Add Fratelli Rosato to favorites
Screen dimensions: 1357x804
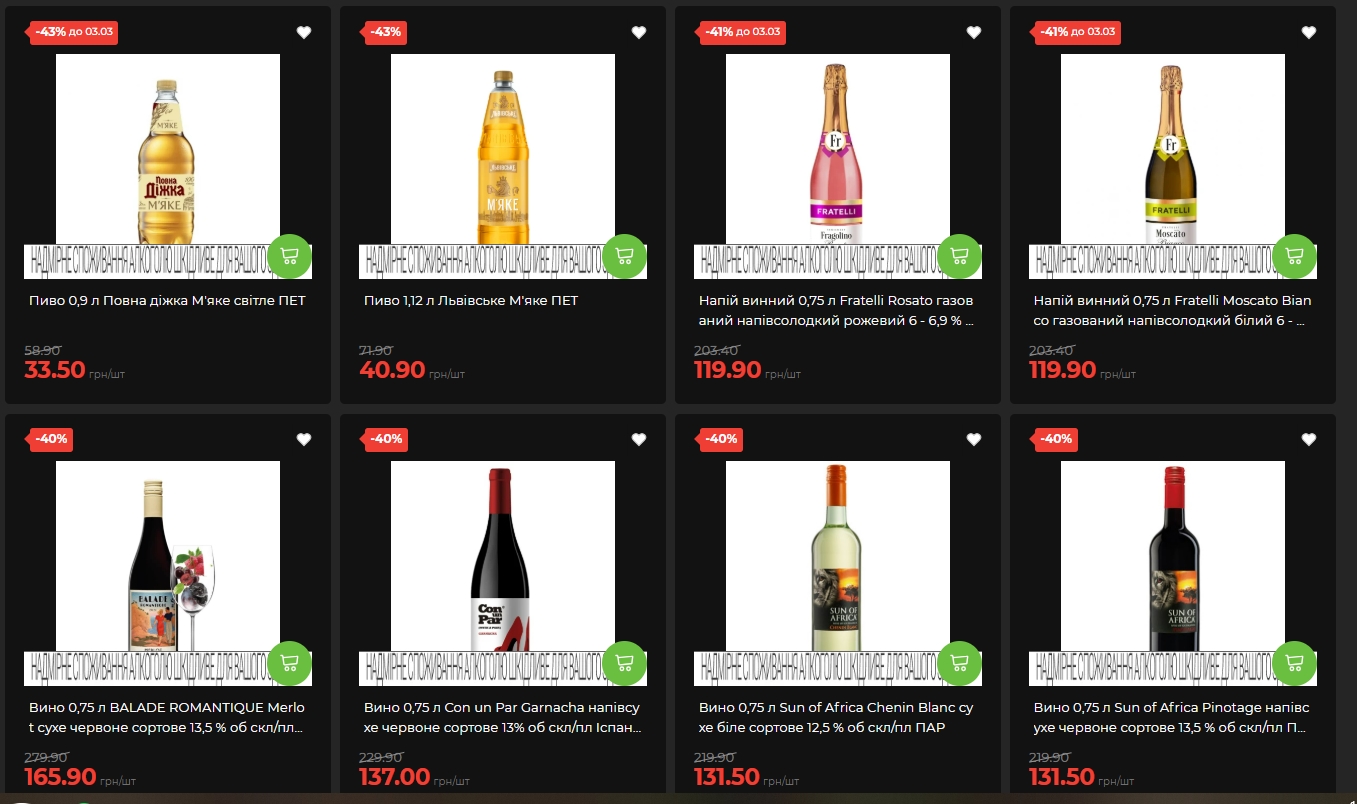coord(974,32)
